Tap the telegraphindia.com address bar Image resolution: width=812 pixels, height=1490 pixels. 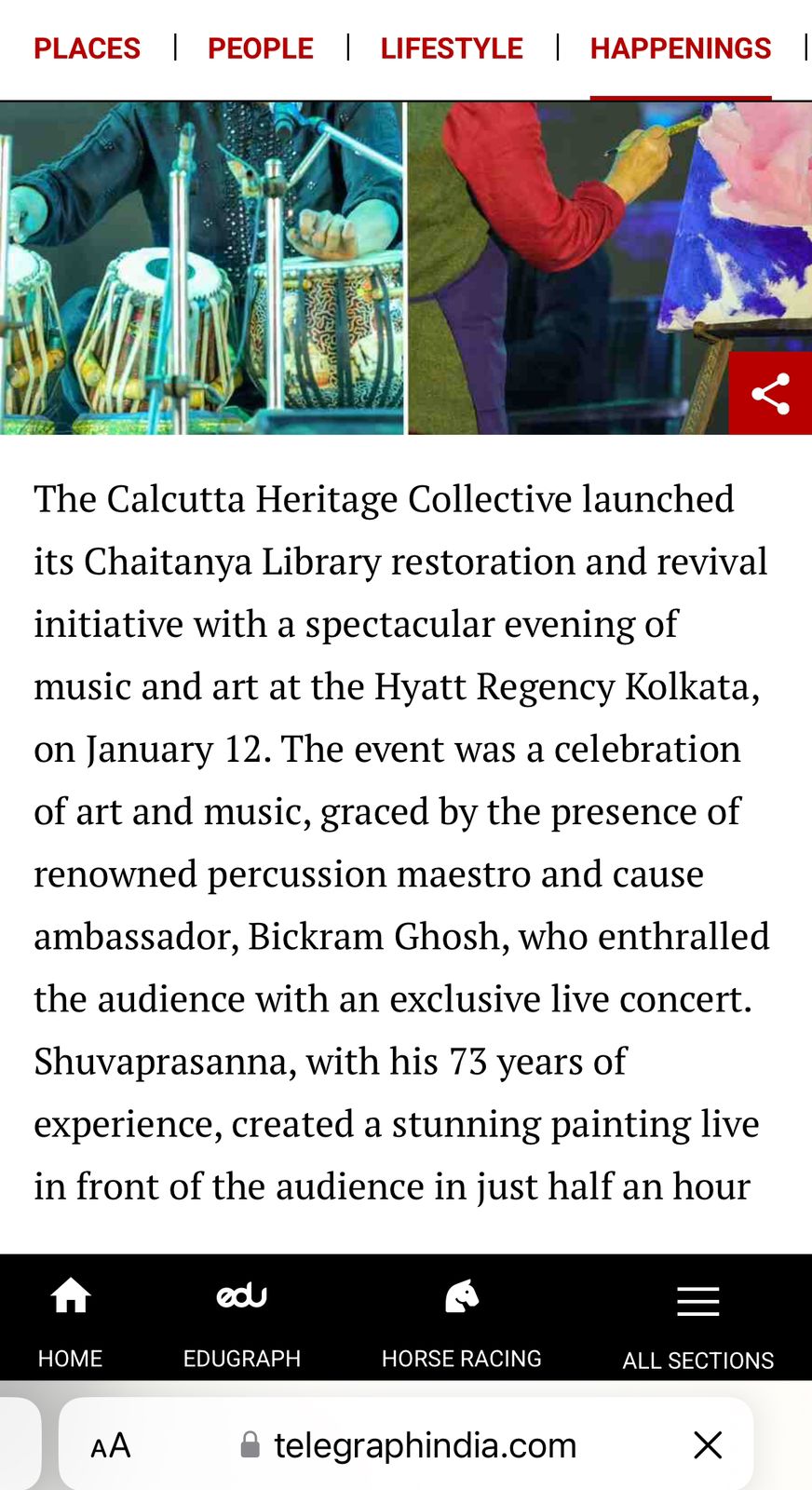click(x=408, y=1445)
